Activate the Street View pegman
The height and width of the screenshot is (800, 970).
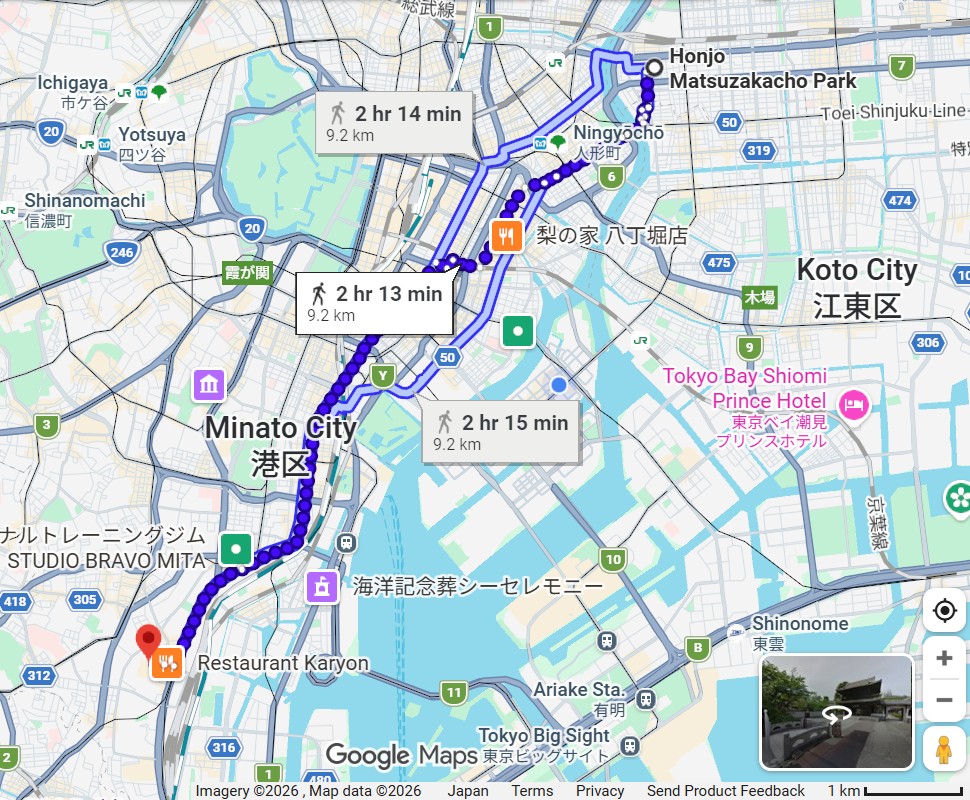pyautogui.click(x=944, y=749)
